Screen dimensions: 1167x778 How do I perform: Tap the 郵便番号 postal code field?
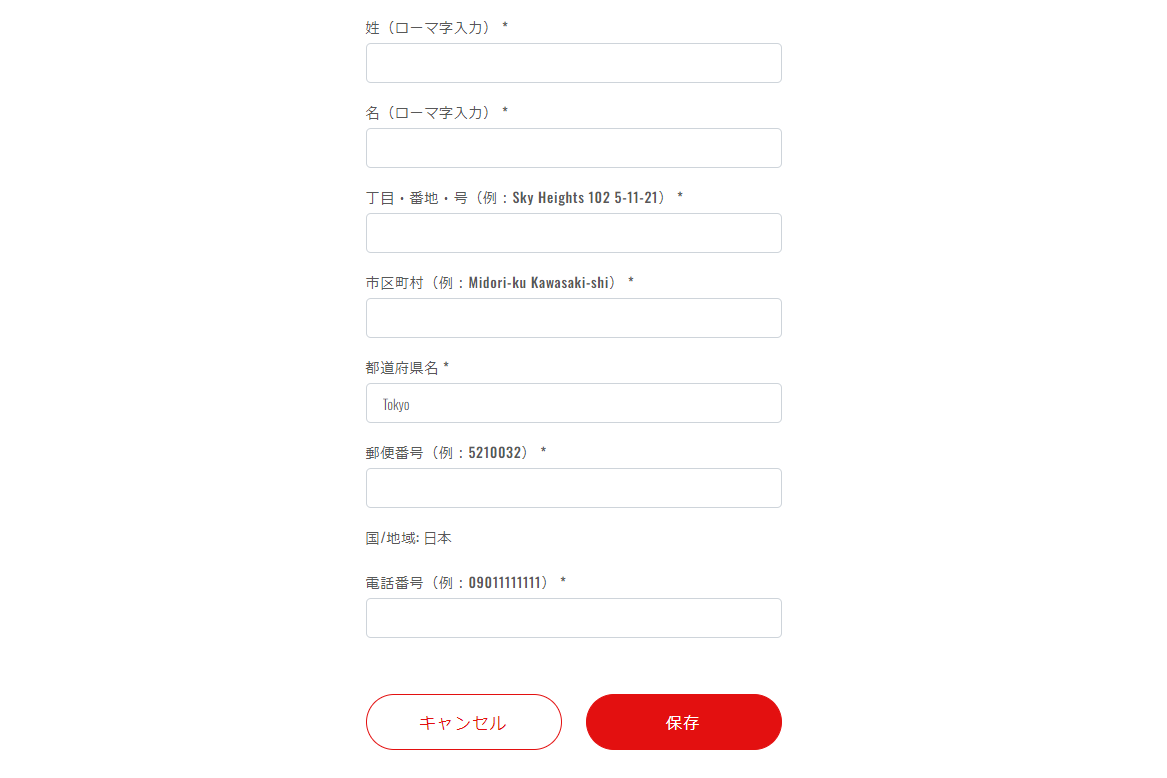[x=573, y=488]
